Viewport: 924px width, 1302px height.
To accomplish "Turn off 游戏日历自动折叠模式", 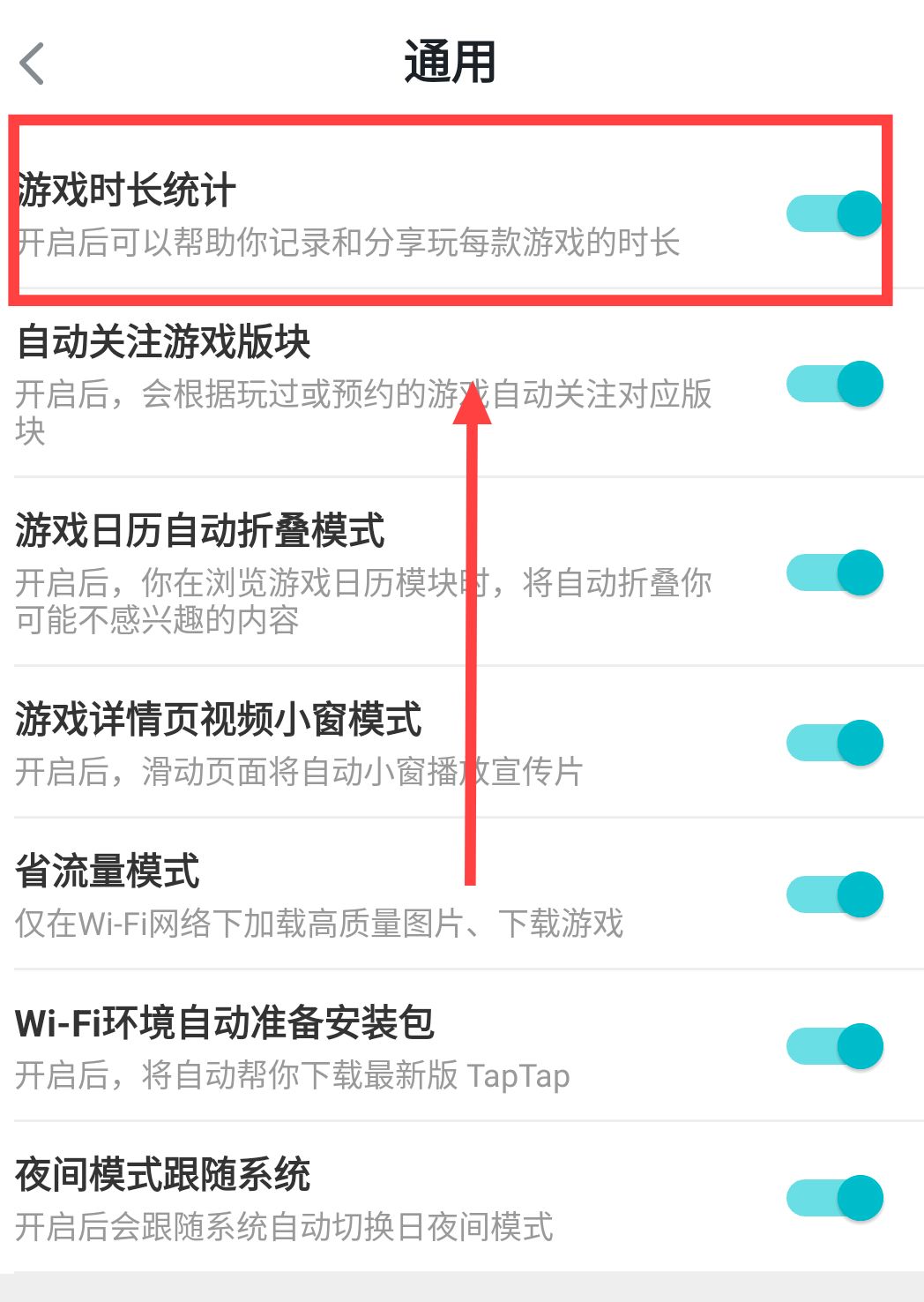I will 833,572.
